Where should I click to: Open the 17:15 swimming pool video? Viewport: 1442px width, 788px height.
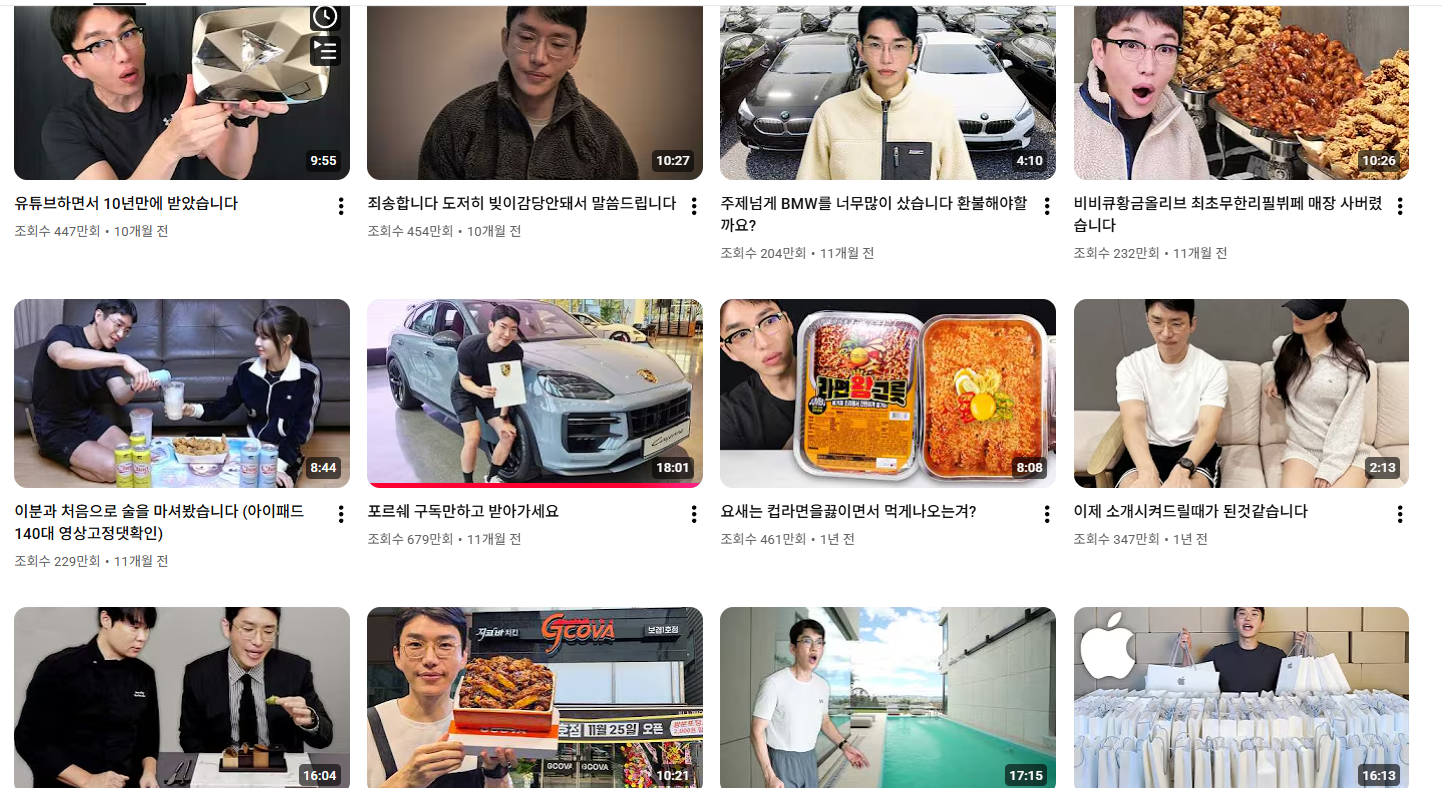887,697
